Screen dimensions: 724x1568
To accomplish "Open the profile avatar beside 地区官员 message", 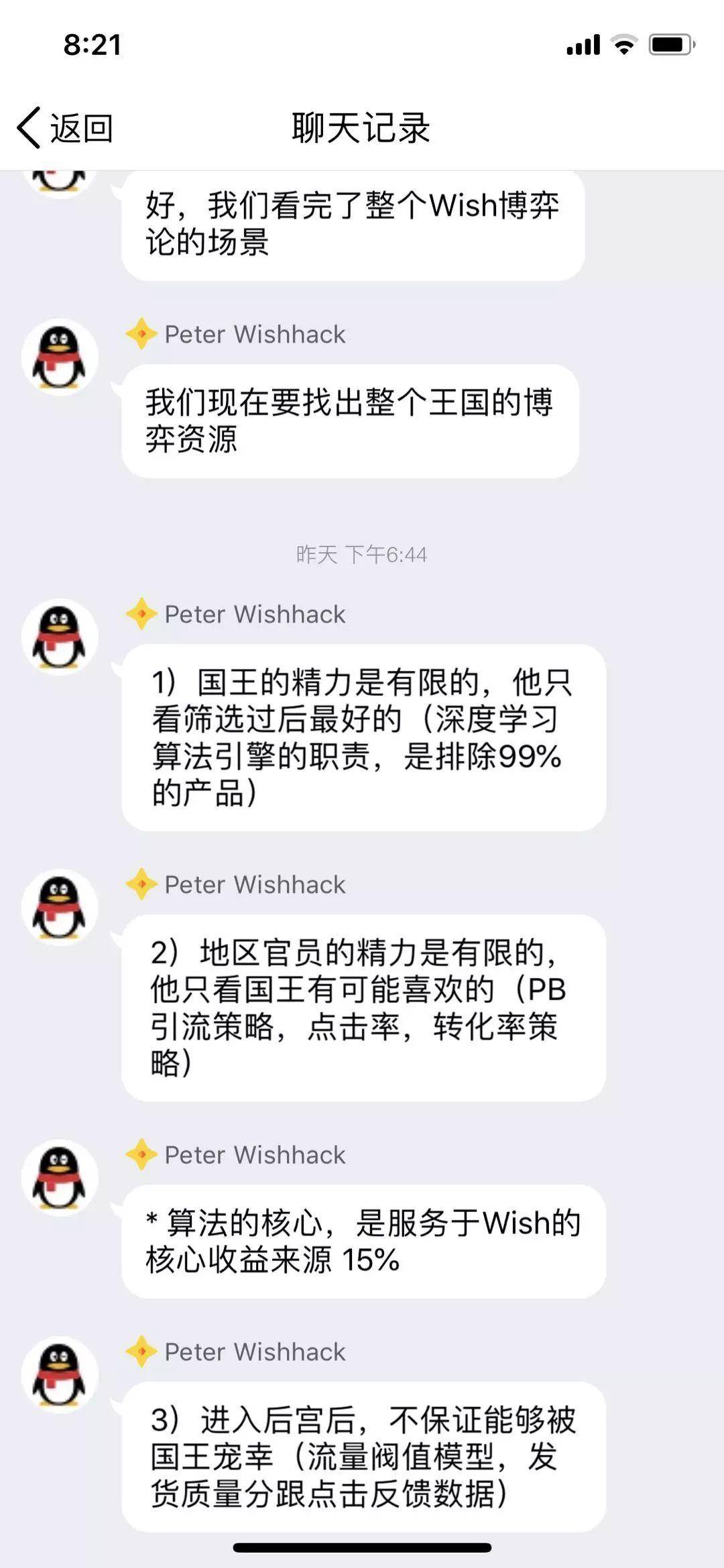I will (x=60, y=907).
